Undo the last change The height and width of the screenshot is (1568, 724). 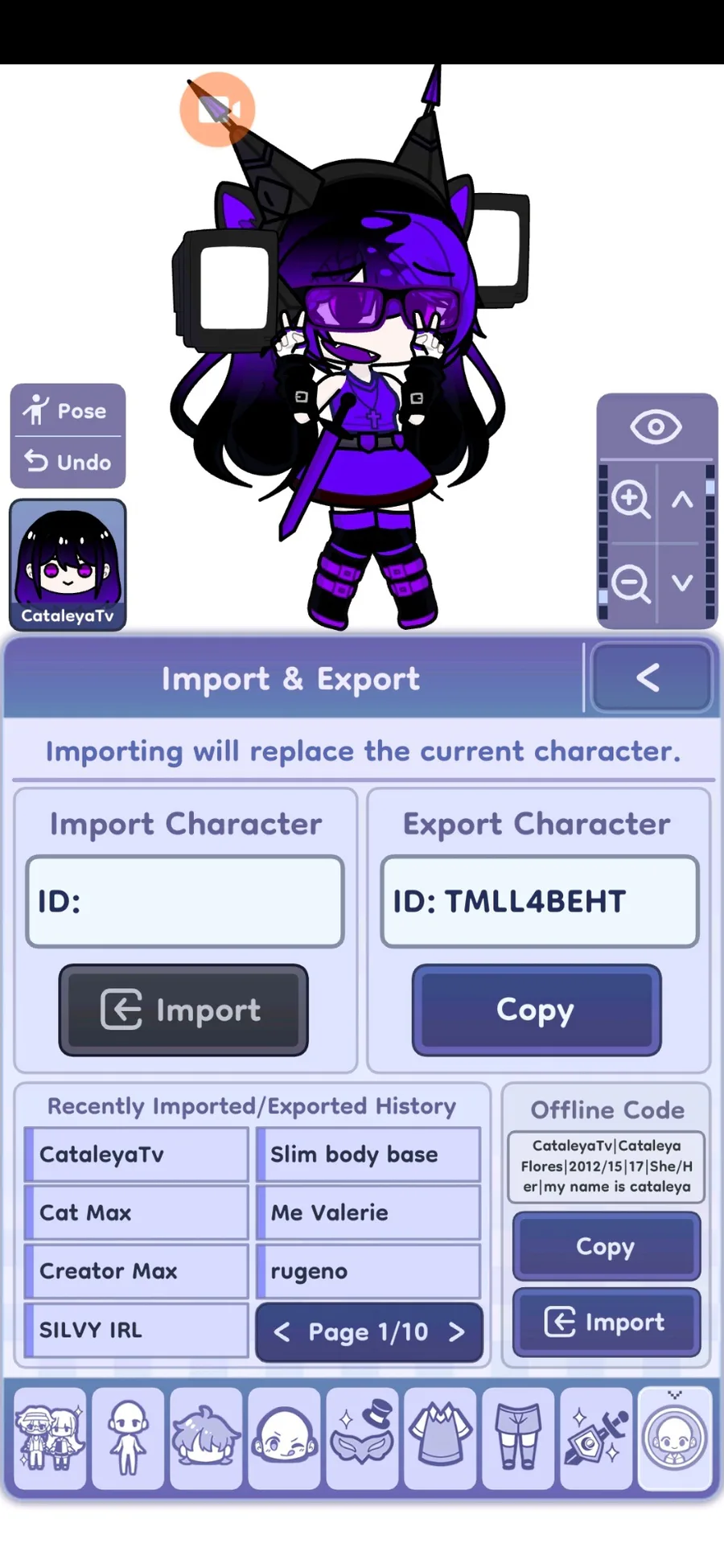point(68,462)
